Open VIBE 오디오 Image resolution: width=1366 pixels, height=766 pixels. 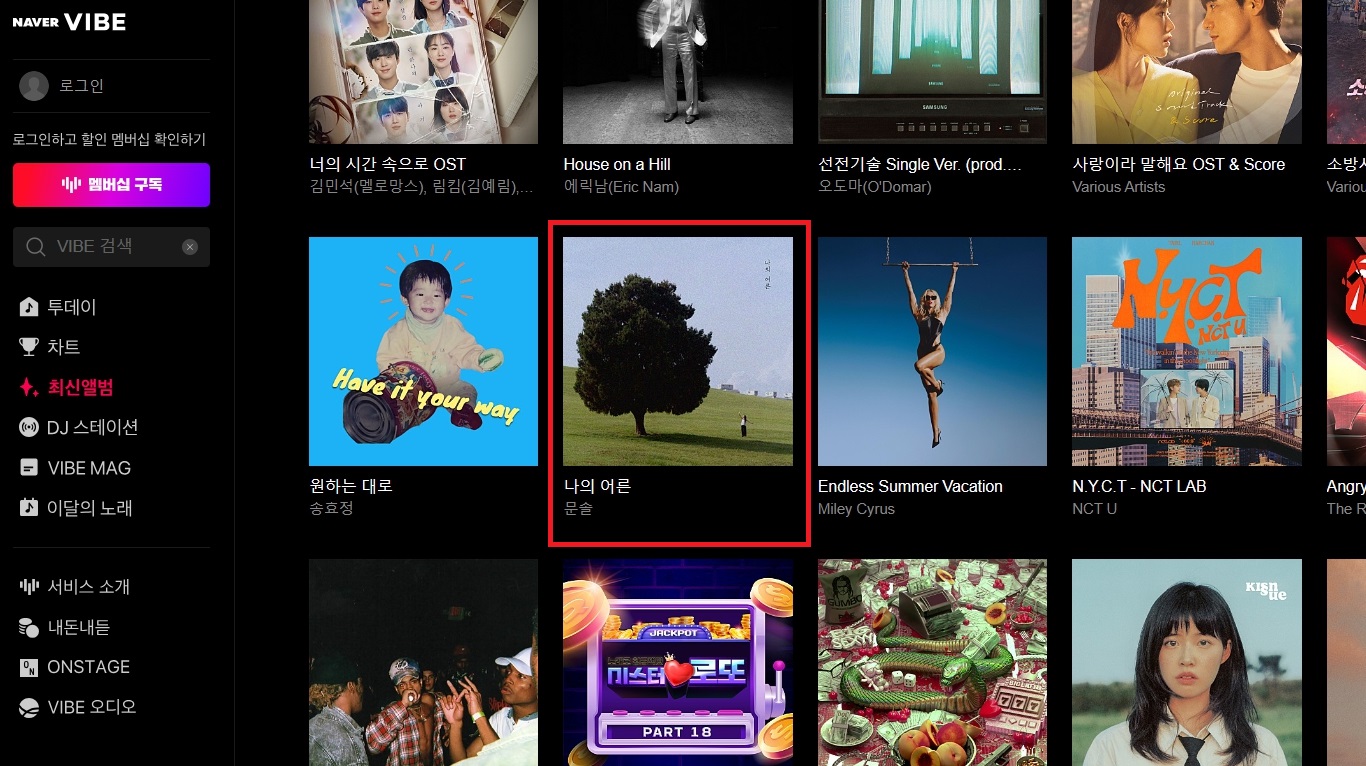point(91,707)
